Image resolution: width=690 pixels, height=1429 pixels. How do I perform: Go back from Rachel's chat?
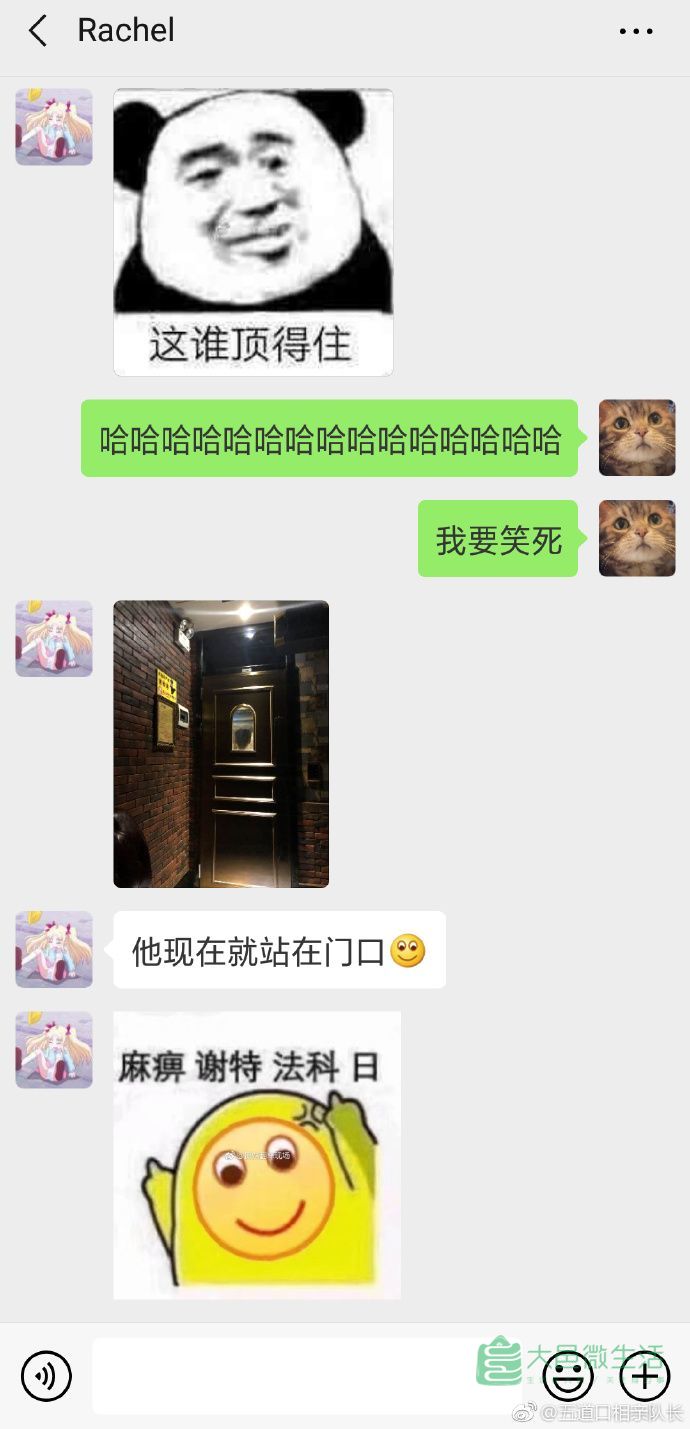coord(37,31)
